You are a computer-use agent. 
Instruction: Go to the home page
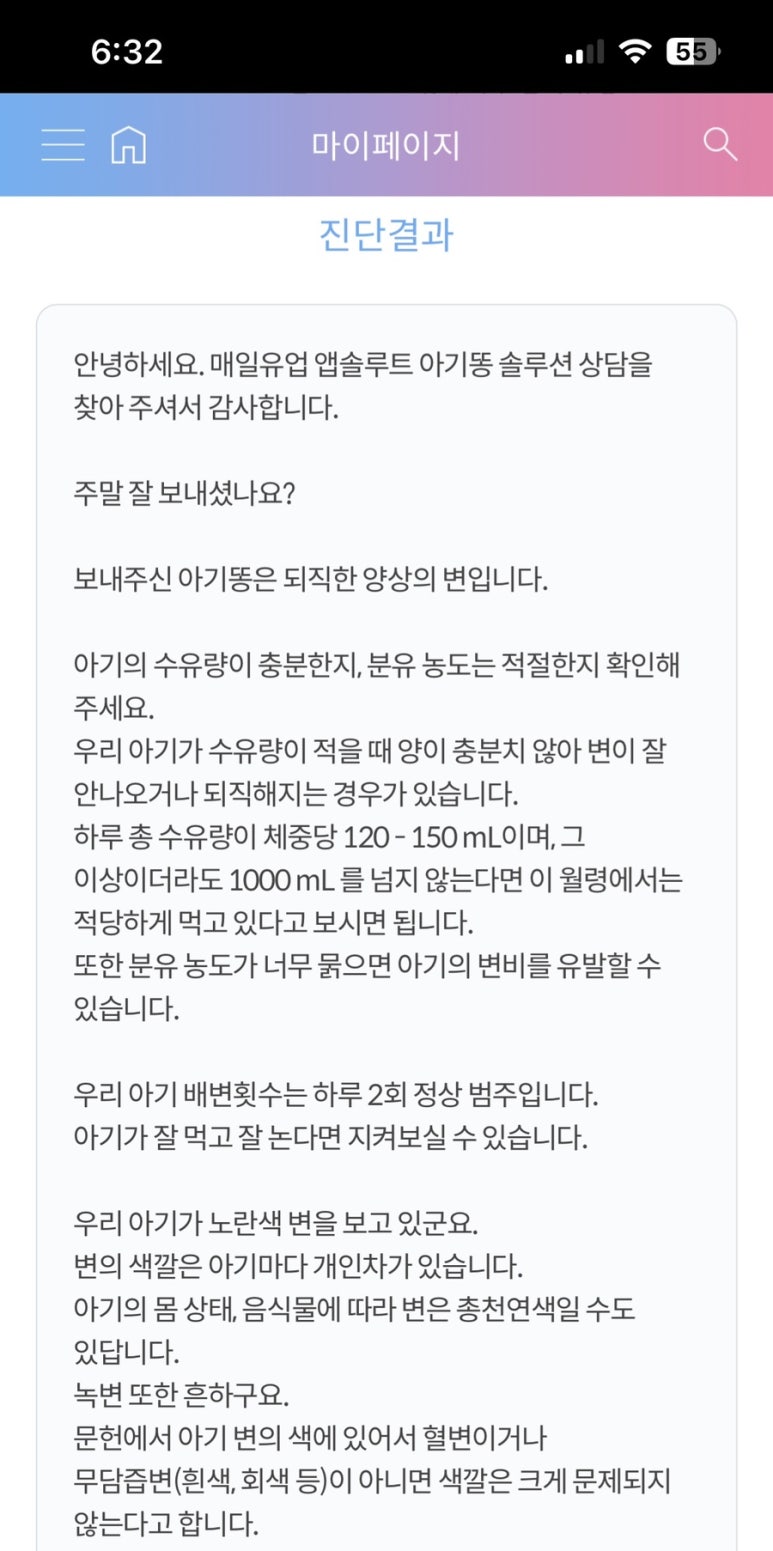128,145
